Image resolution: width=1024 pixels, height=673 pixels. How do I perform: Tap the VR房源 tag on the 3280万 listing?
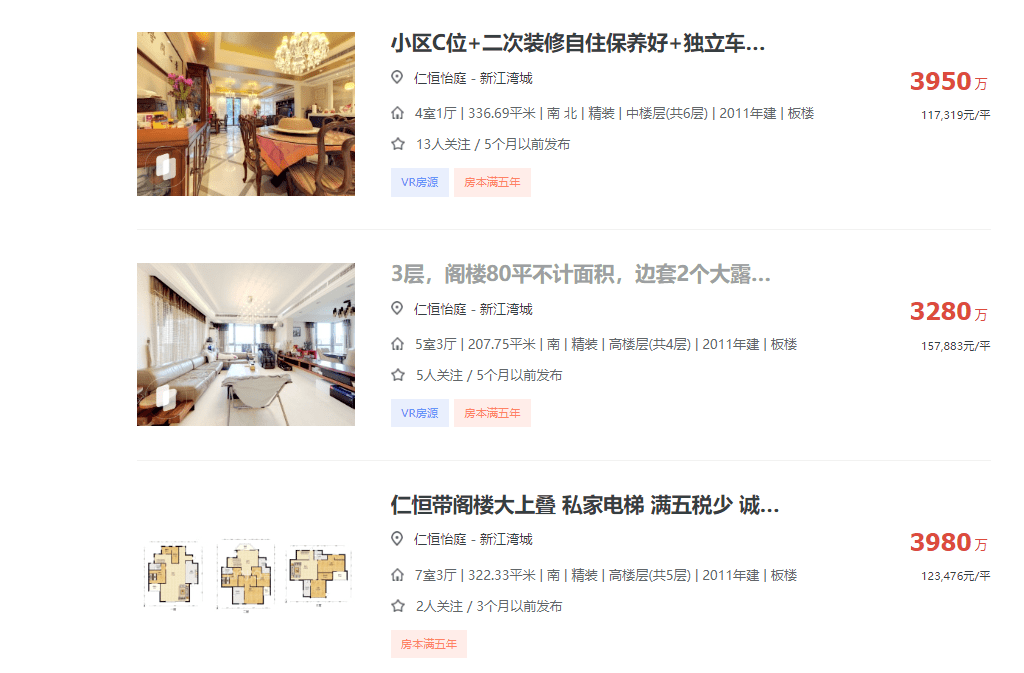(x=419, y=413)
